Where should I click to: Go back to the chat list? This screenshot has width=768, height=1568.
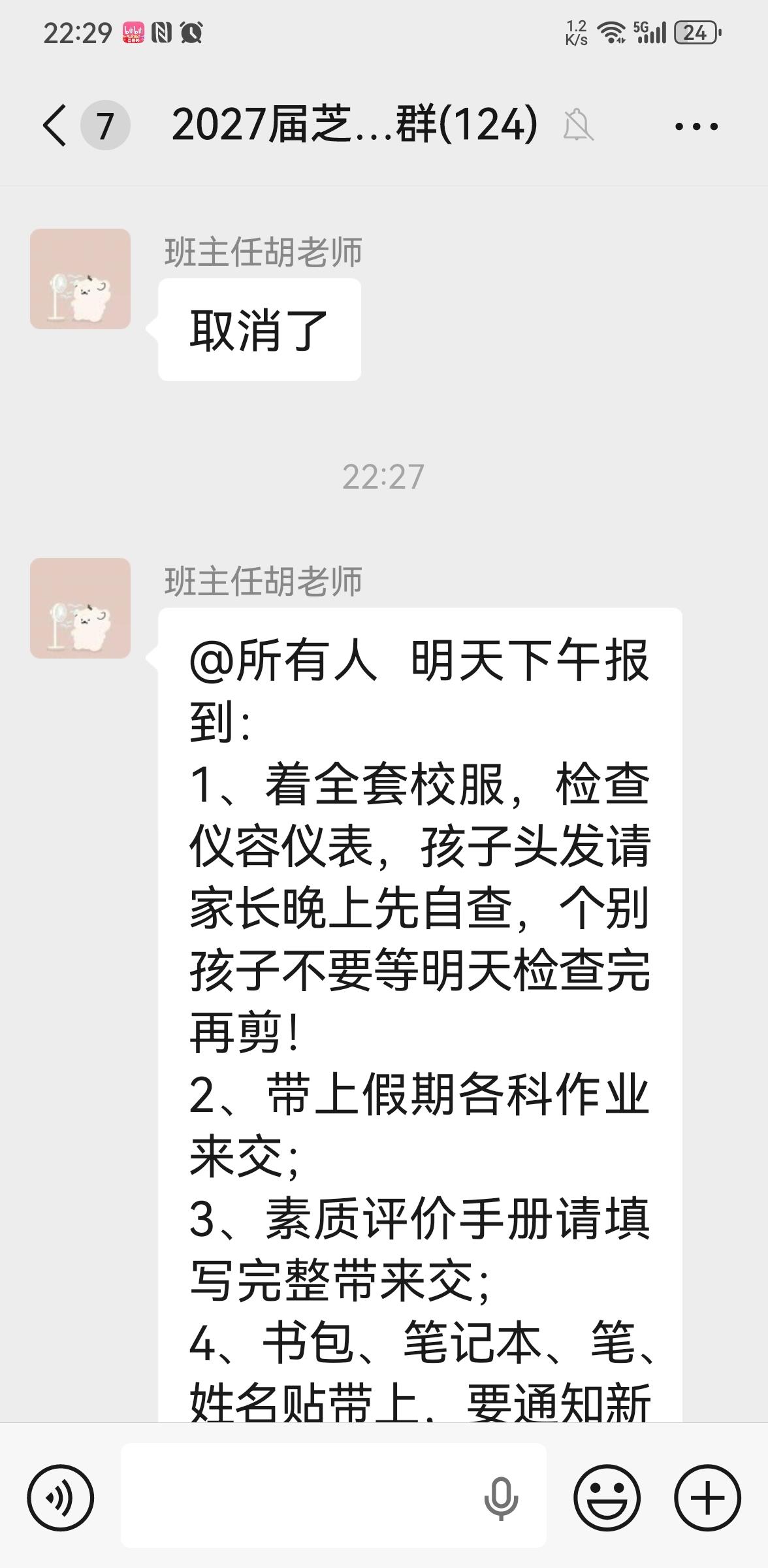point(55,125)
